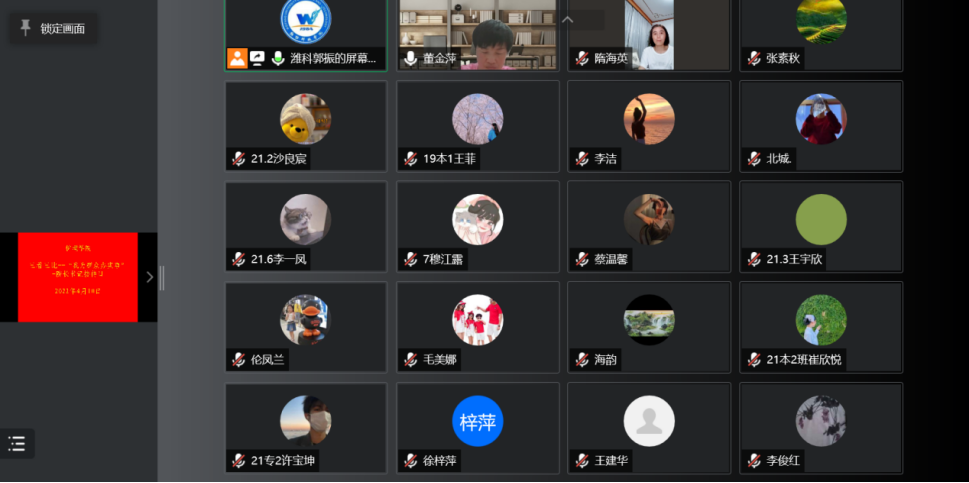Screen dimensions: 969x483
Task: View 蔡温馨's participant tile
Action: [x=648, y=226]
